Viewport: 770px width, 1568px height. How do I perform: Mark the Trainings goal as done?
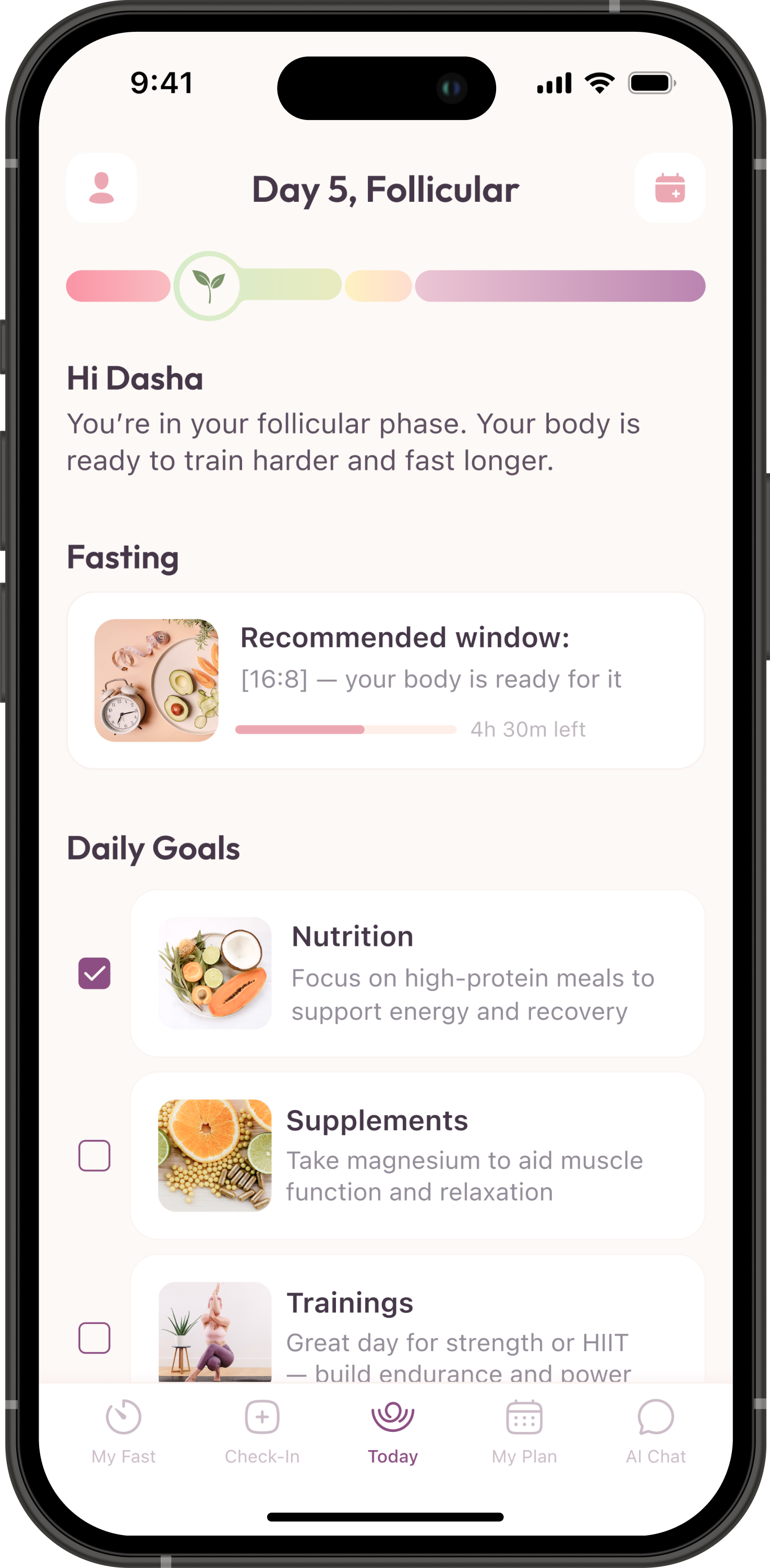pyautogui.click(x=94, y=1337)
